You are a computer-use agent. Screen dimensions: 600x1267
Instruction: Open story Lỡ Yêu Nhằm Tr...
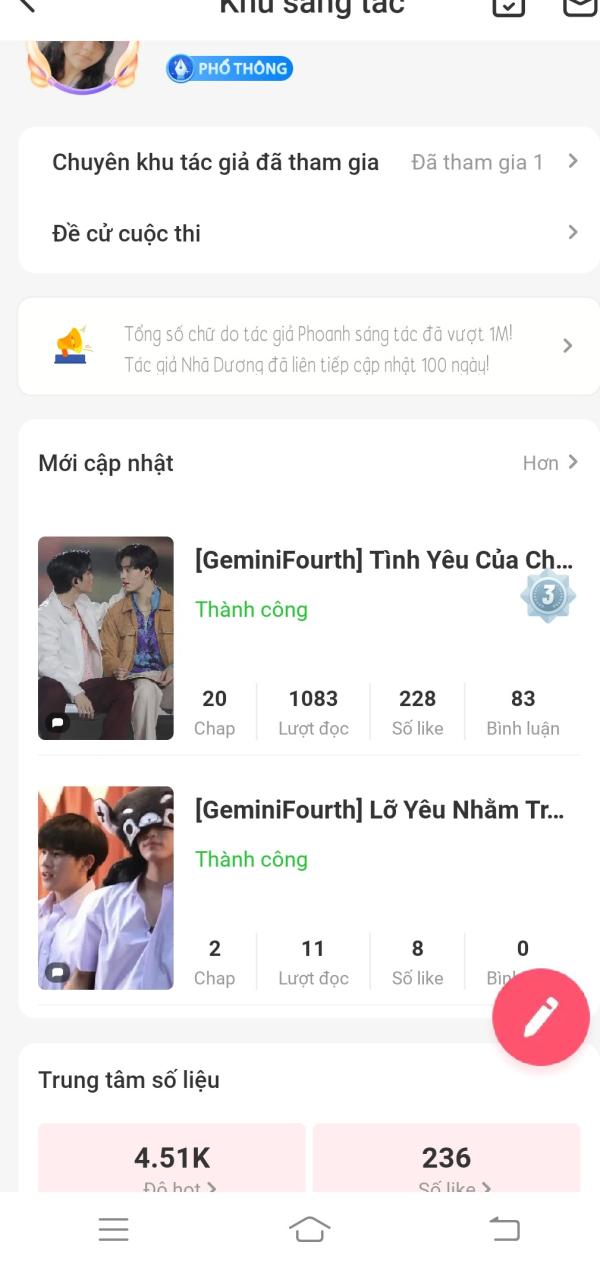pos(378,810)
